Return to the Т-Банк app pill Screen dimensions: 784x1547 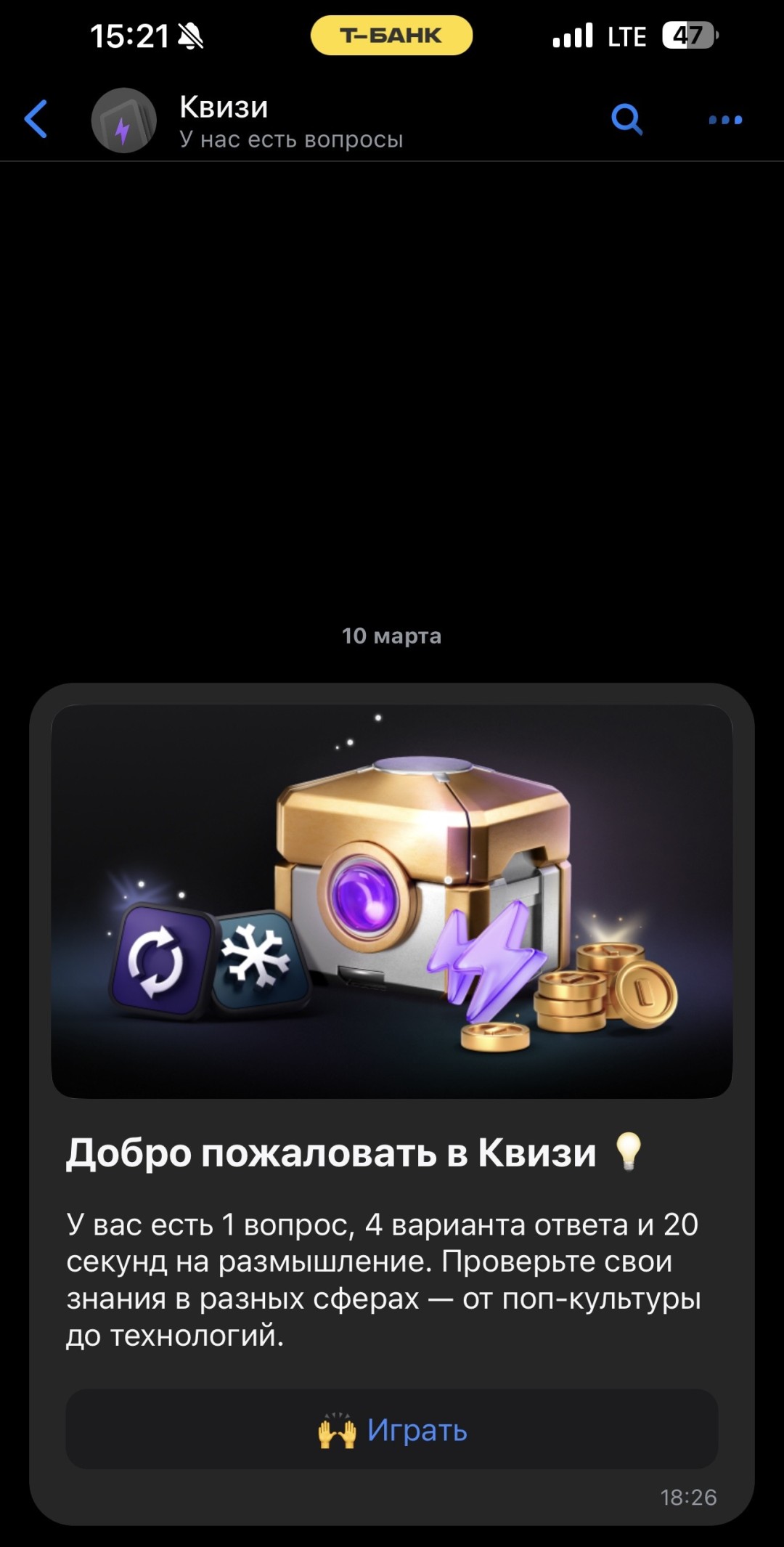[x=391, y=36]
